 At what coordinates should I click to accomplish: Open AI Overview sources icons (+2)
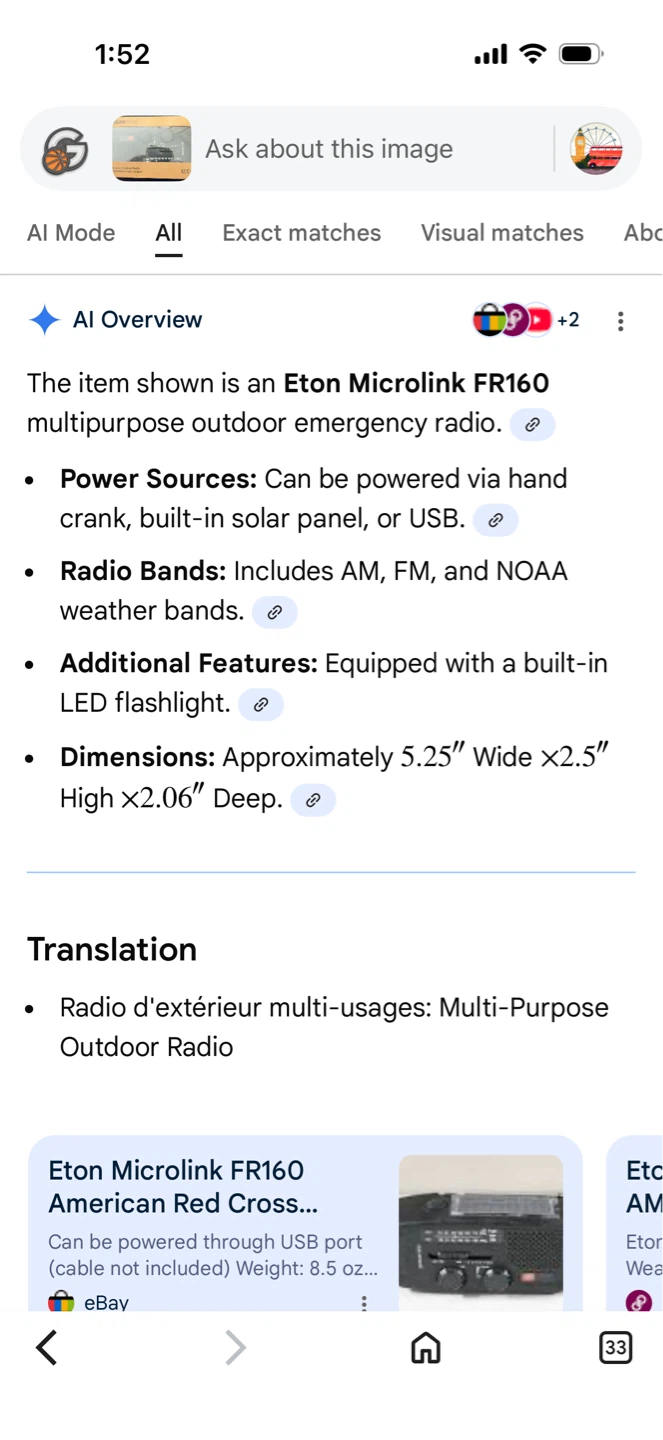point(526,320)
